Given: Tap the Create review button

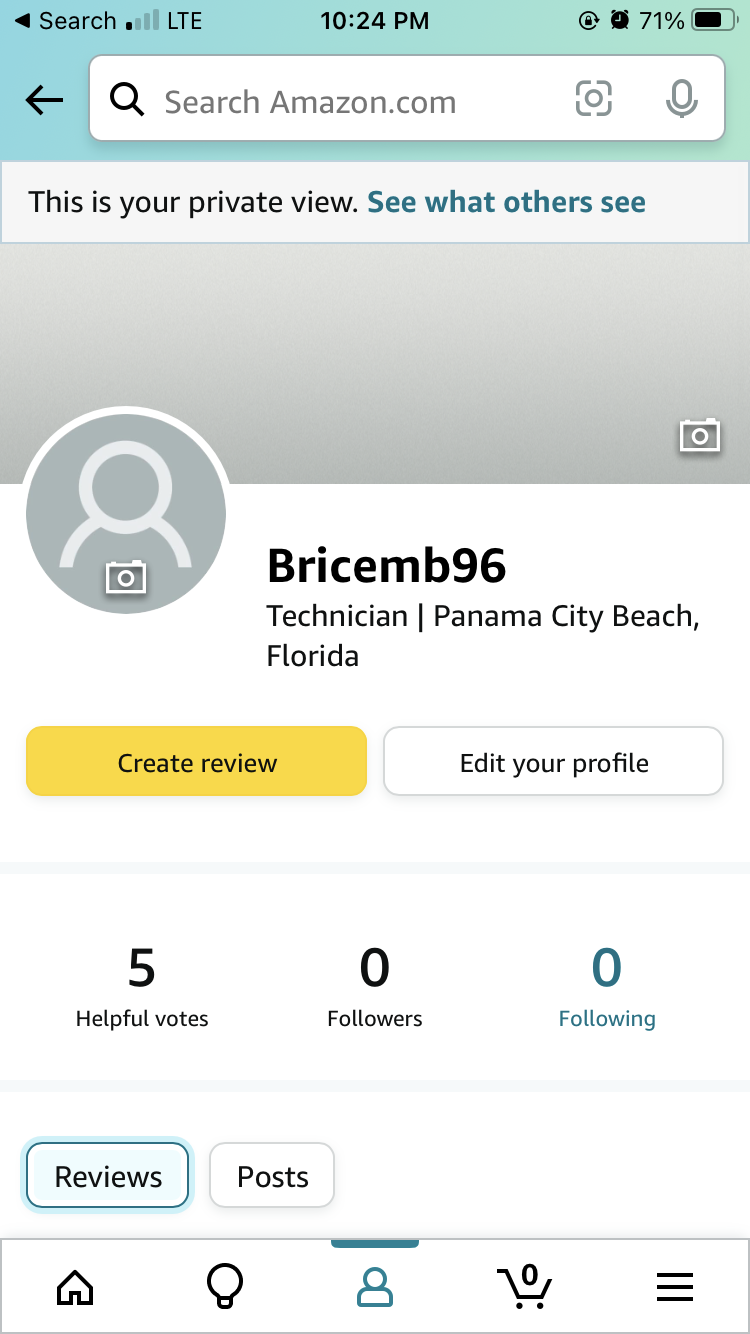Looking at the screenshot, I should [x=196, y=761].
